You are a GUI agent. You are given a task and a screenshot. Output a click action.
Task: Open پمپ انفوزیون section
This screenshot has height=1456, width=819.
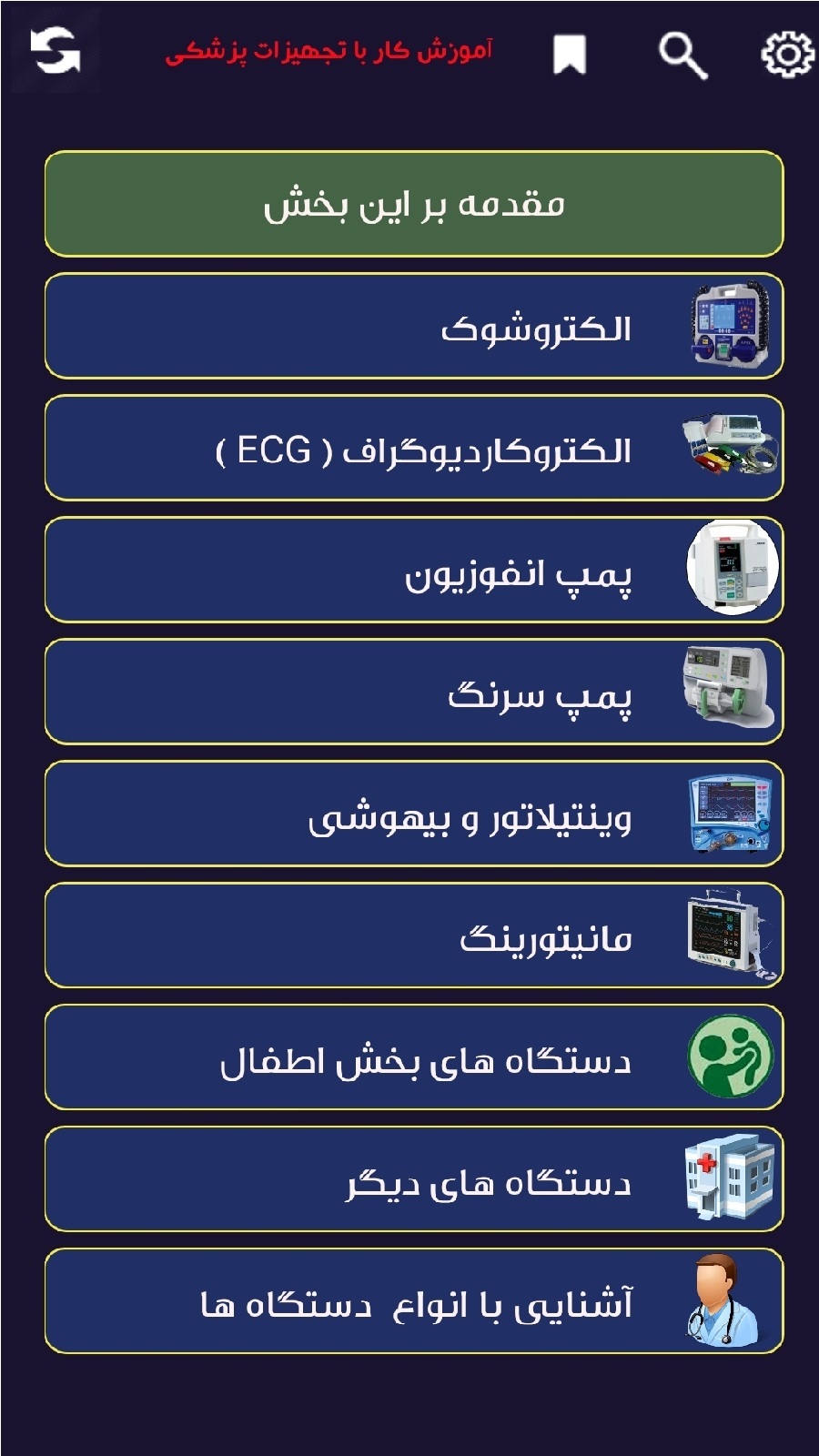point(414,570)
